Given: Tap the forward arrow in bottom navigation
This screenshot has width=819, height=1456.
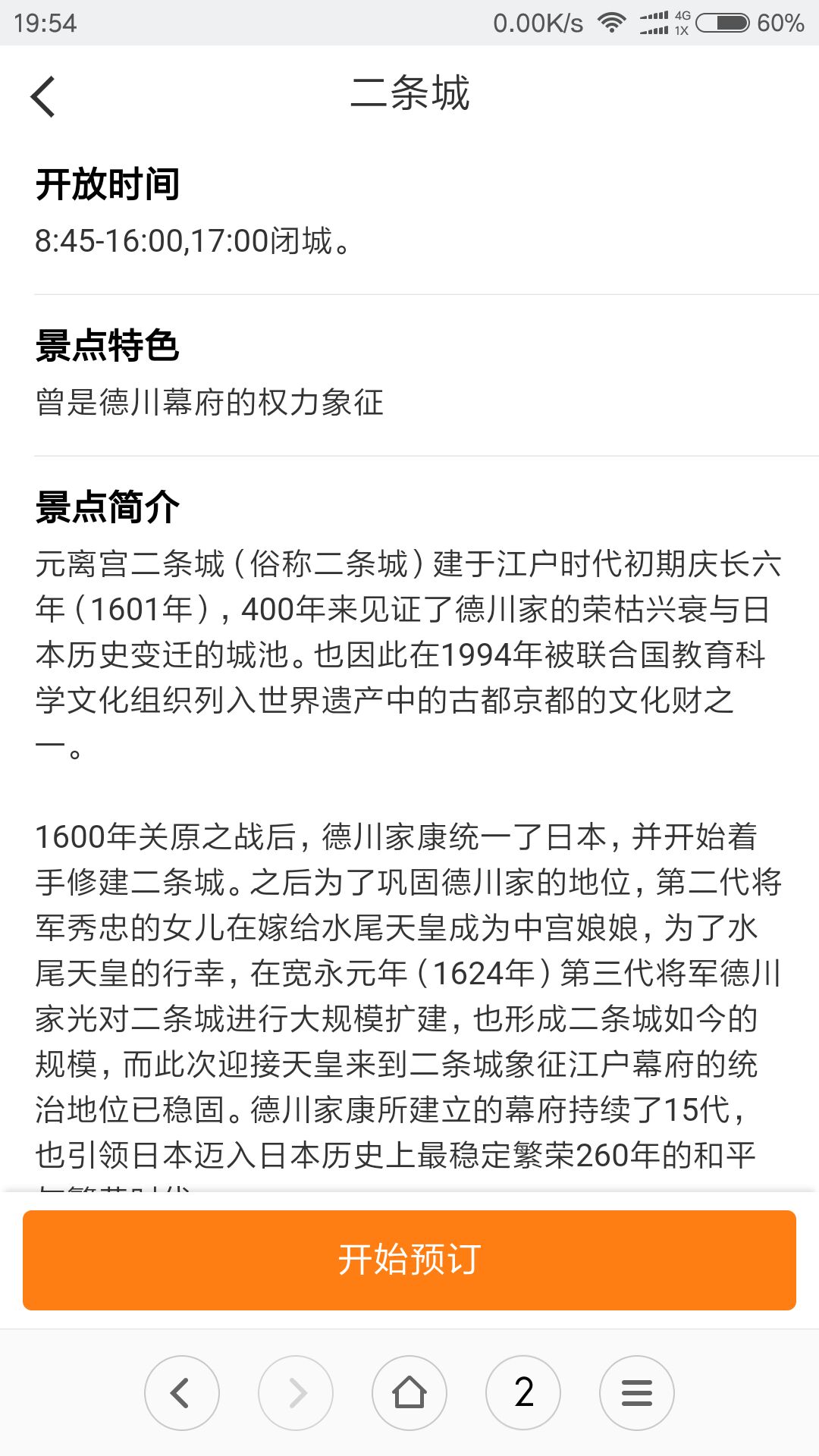Looking at the screenshot, I should pos(295,1392).
